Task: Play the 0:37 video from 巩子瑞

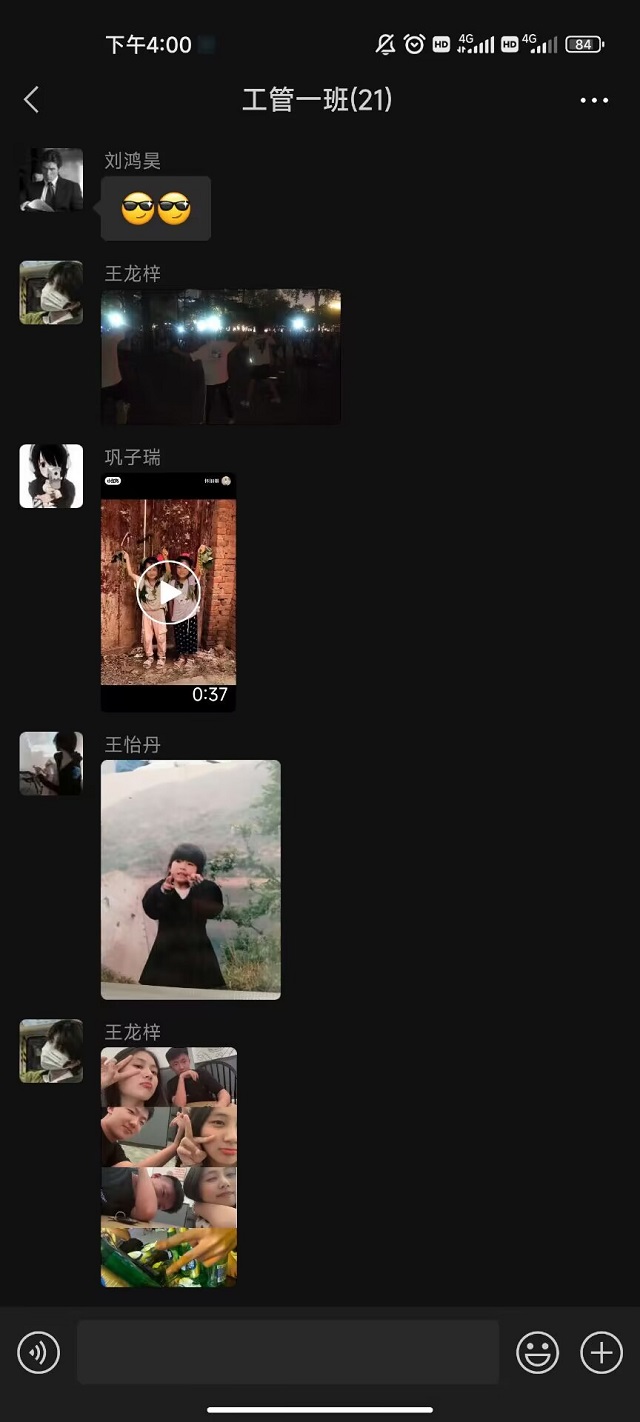Action: click(168, 592)
